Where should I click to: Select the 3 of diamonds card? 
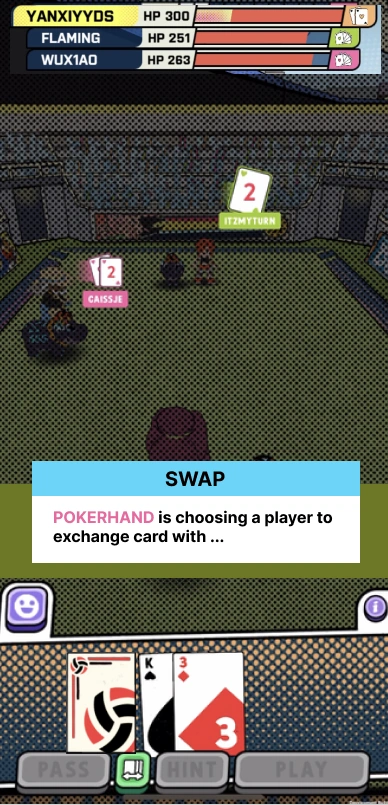(209, 702)
